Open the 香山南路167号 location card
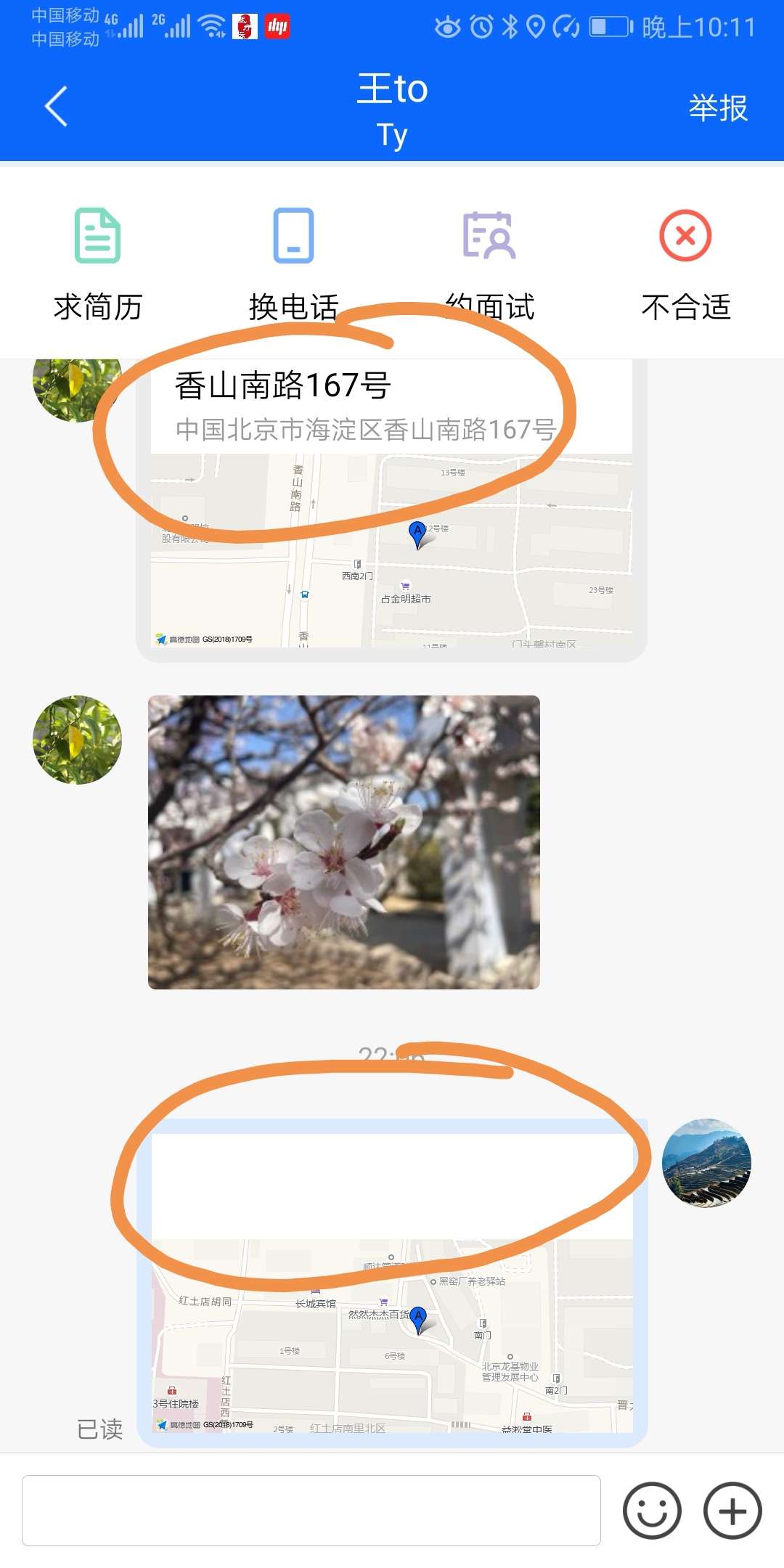This screenshot has width=784, height=1568. (x=391, y=508)
